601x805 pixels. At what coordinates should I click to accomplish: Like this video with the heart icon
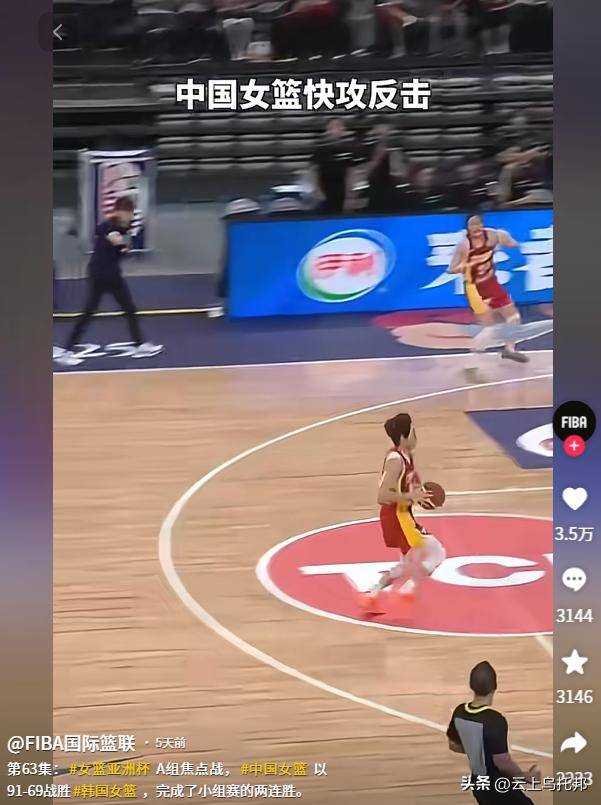pyautogui.click(x=574, y=499)
